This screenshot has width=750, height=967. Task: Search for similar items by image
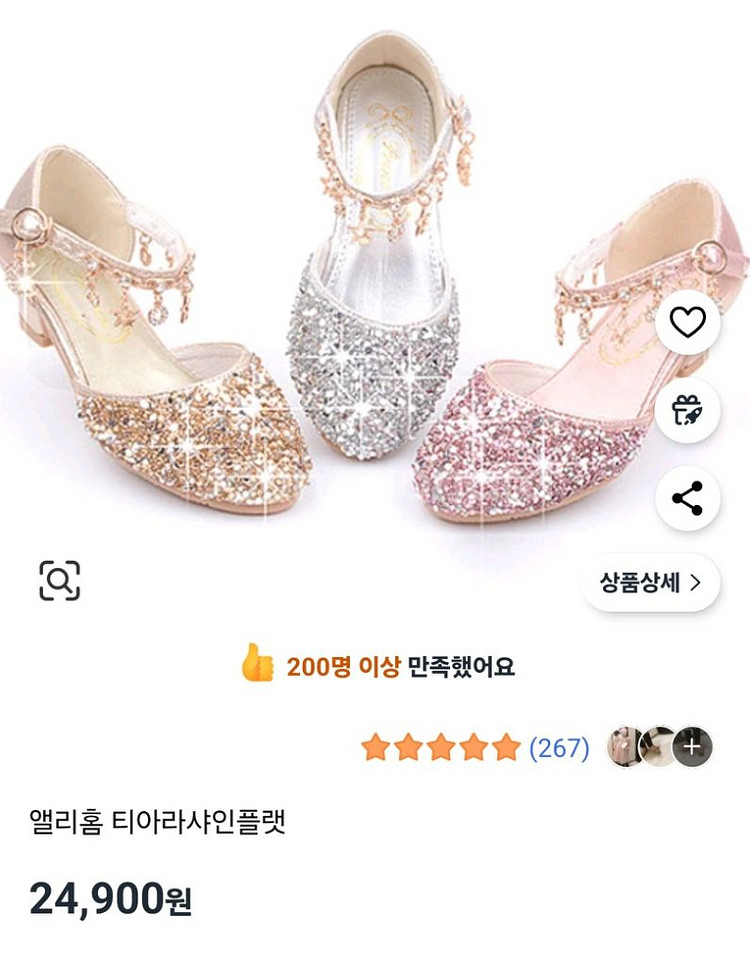59,580
